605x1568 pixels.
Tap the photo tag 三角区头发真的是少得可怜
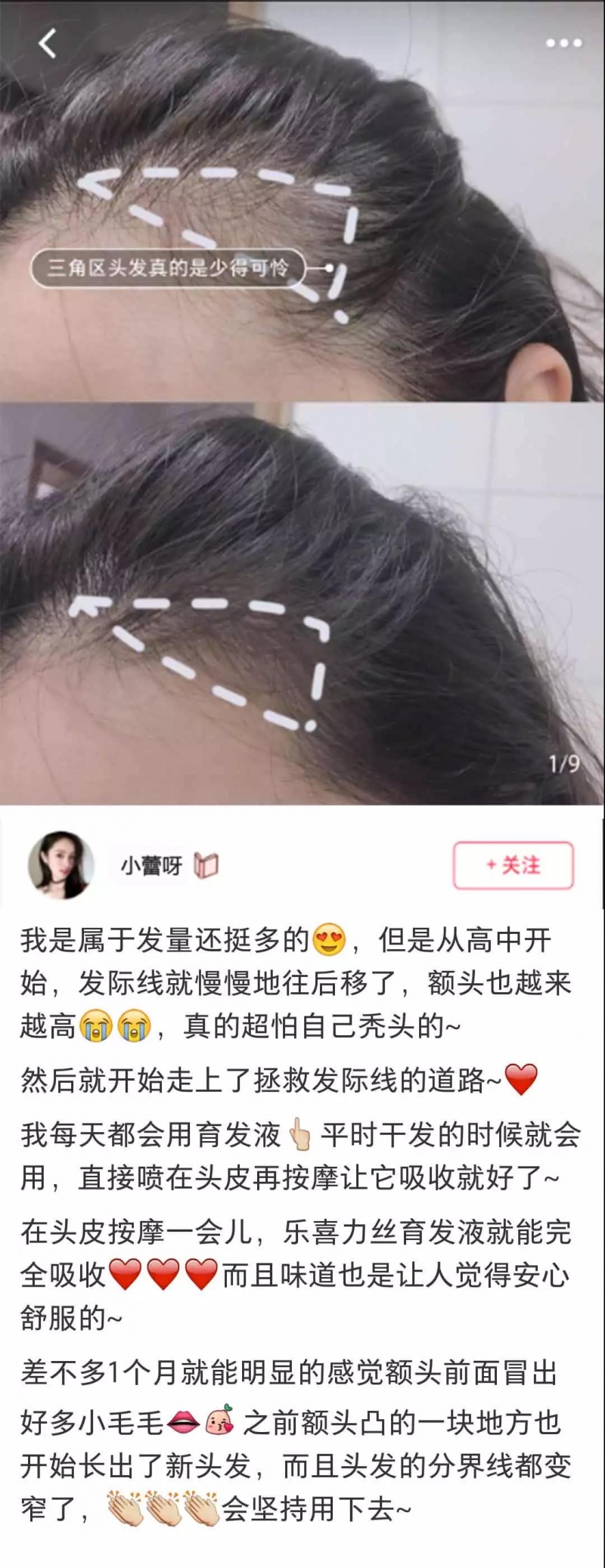click(x=168, y=268)
